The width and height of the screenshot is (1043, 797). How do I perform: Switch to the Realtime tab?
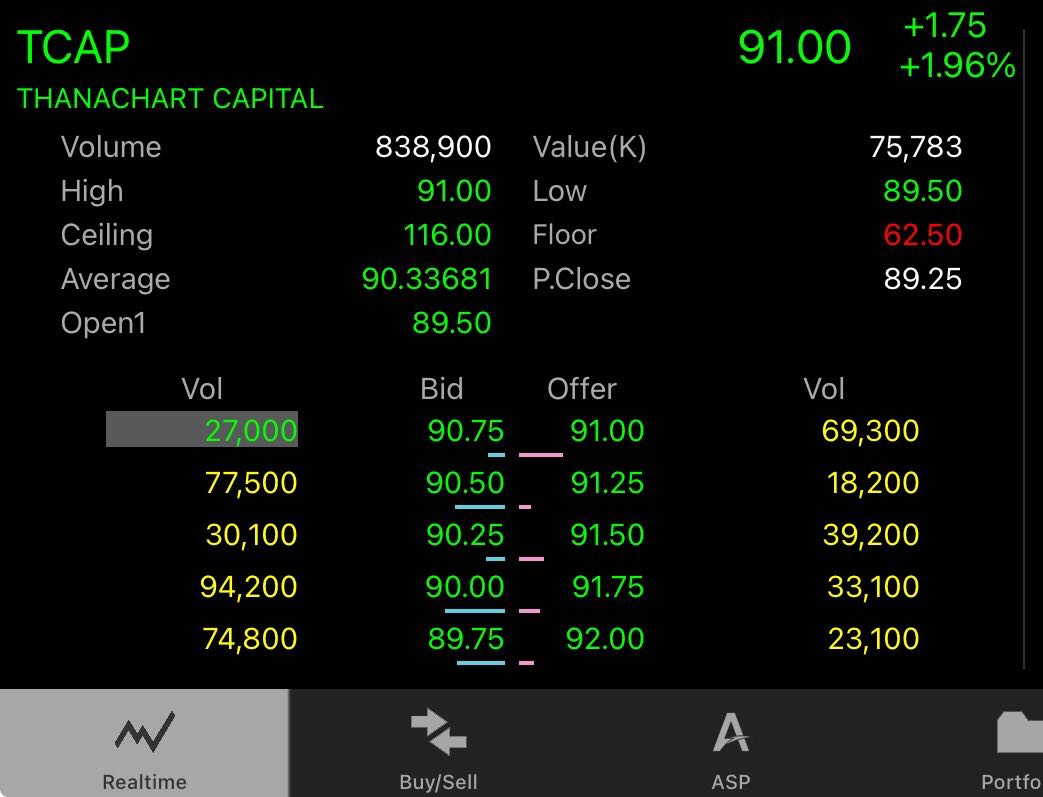click(x=144, y=743)
